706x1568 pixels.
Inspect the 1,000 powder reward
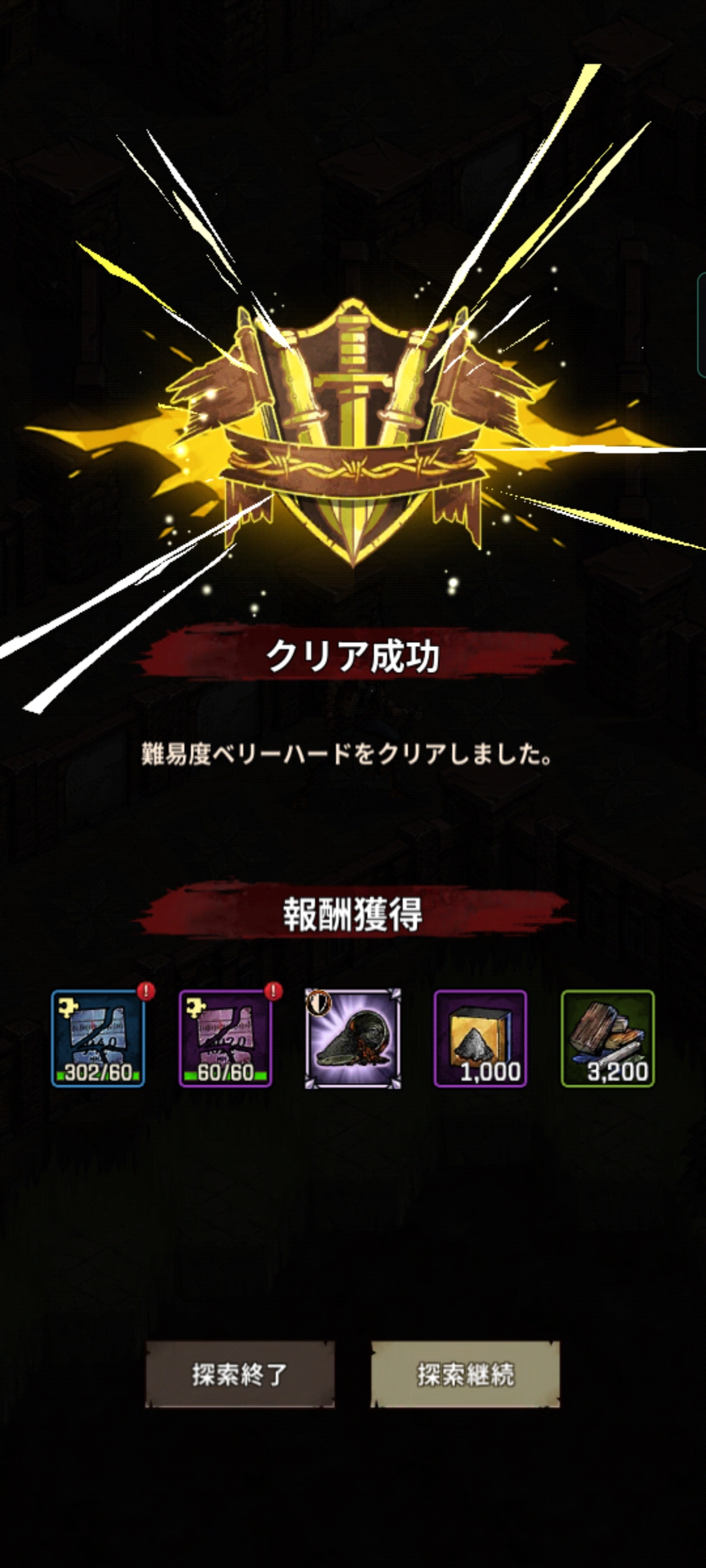click(480, 1039)
